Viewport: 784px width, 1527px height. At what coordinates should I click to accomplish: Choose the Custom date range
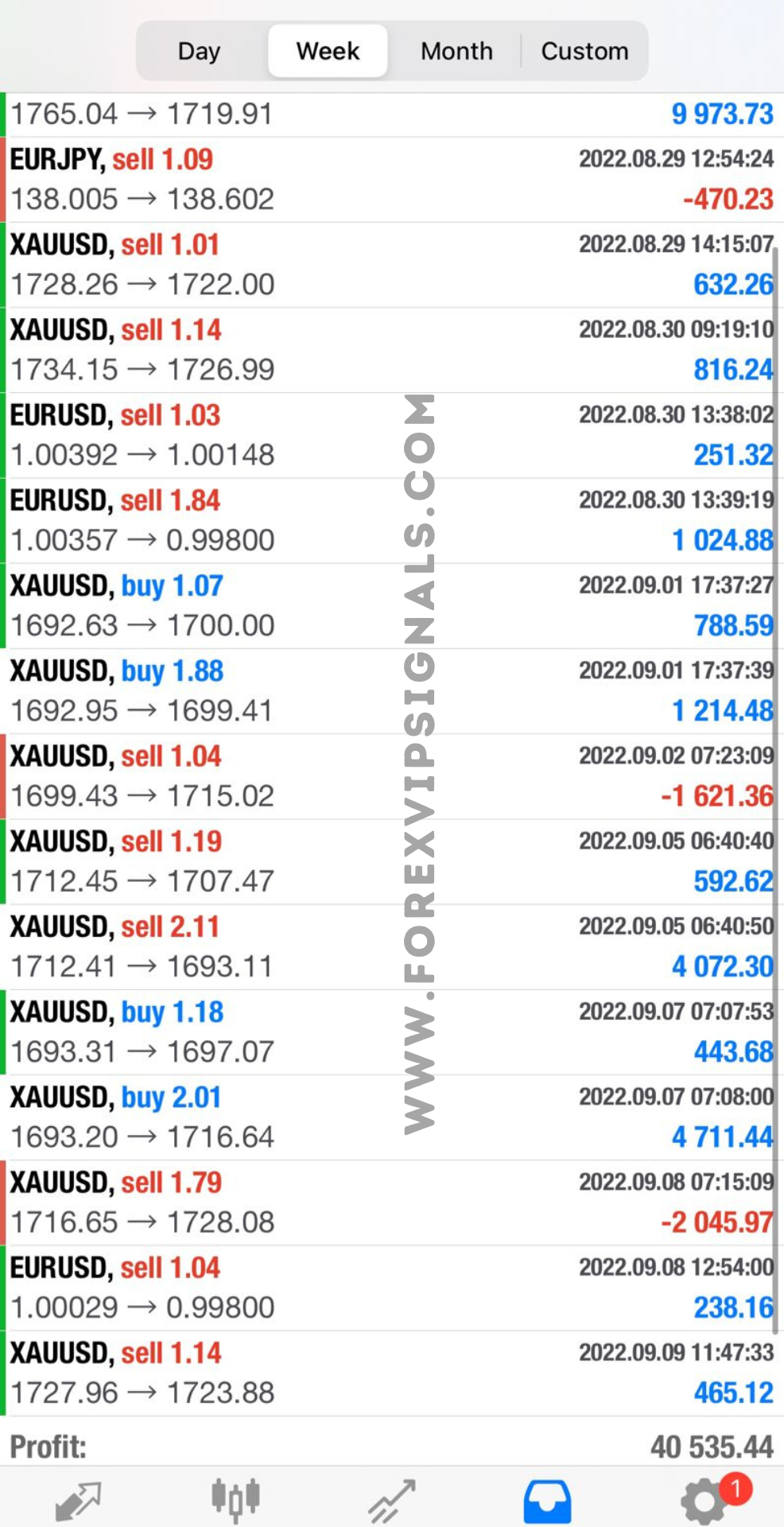pos(584,51)
